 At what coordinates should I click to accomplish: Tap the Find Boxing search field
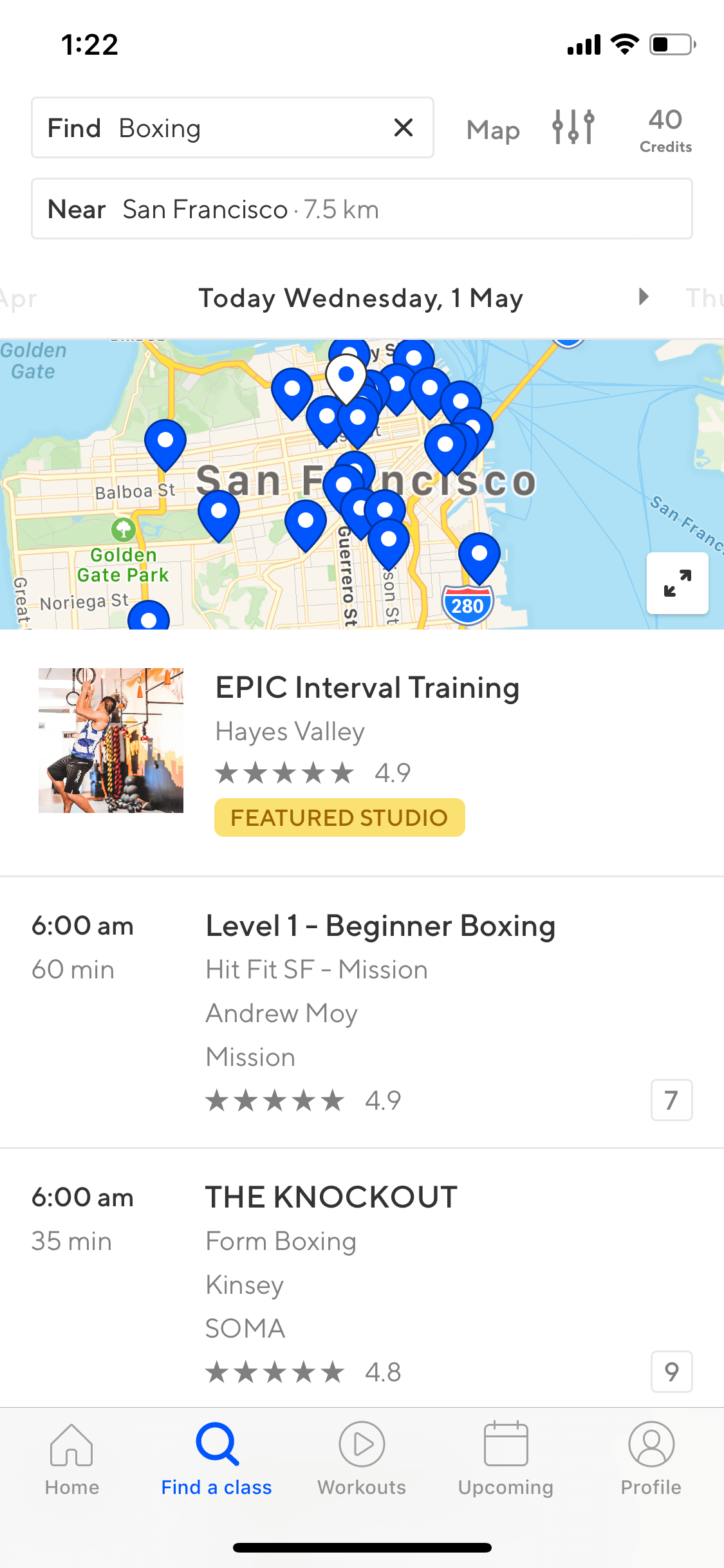click(x=232, y=127)
